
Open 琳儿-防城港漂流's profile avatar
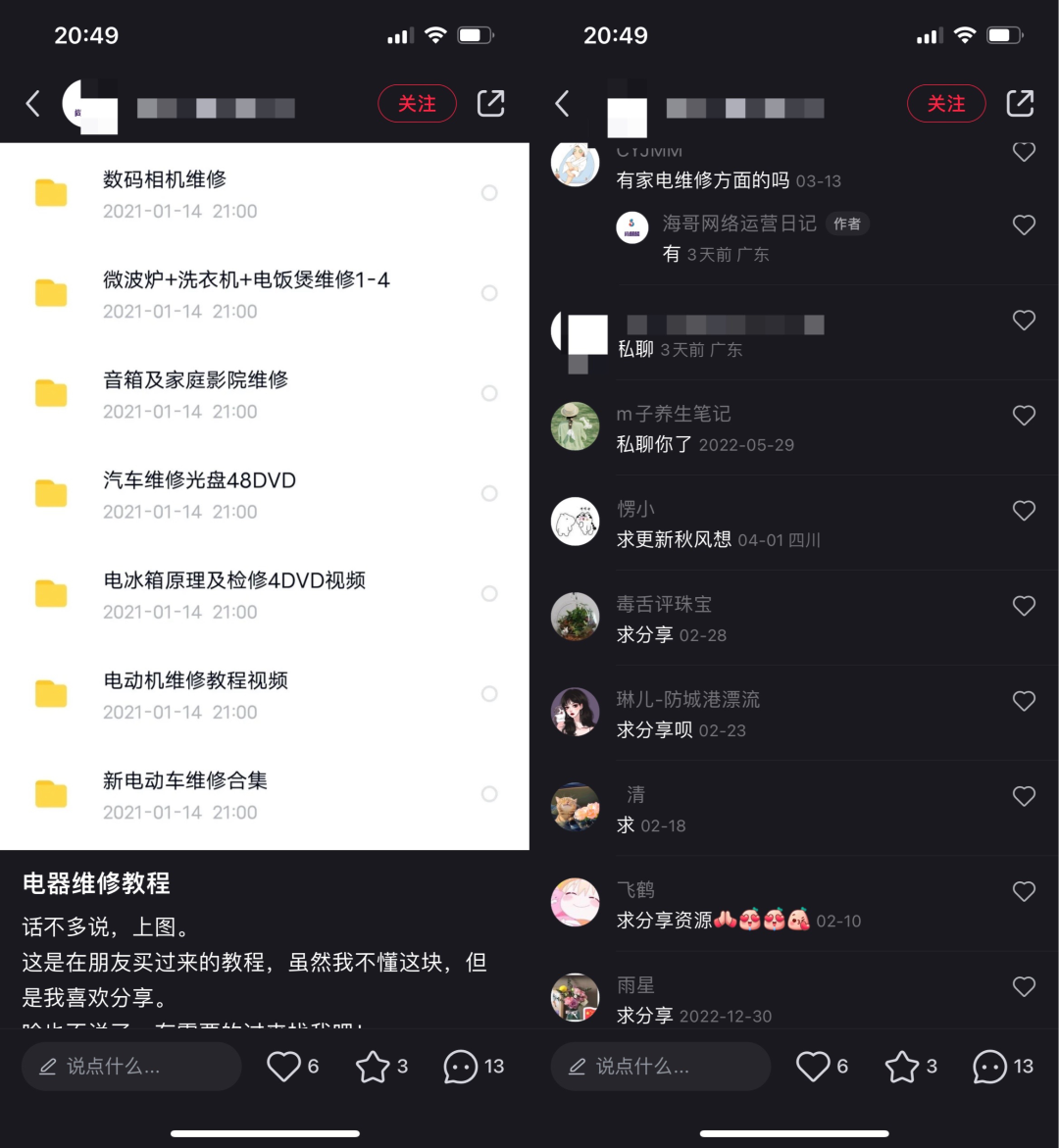coord(575,712)
